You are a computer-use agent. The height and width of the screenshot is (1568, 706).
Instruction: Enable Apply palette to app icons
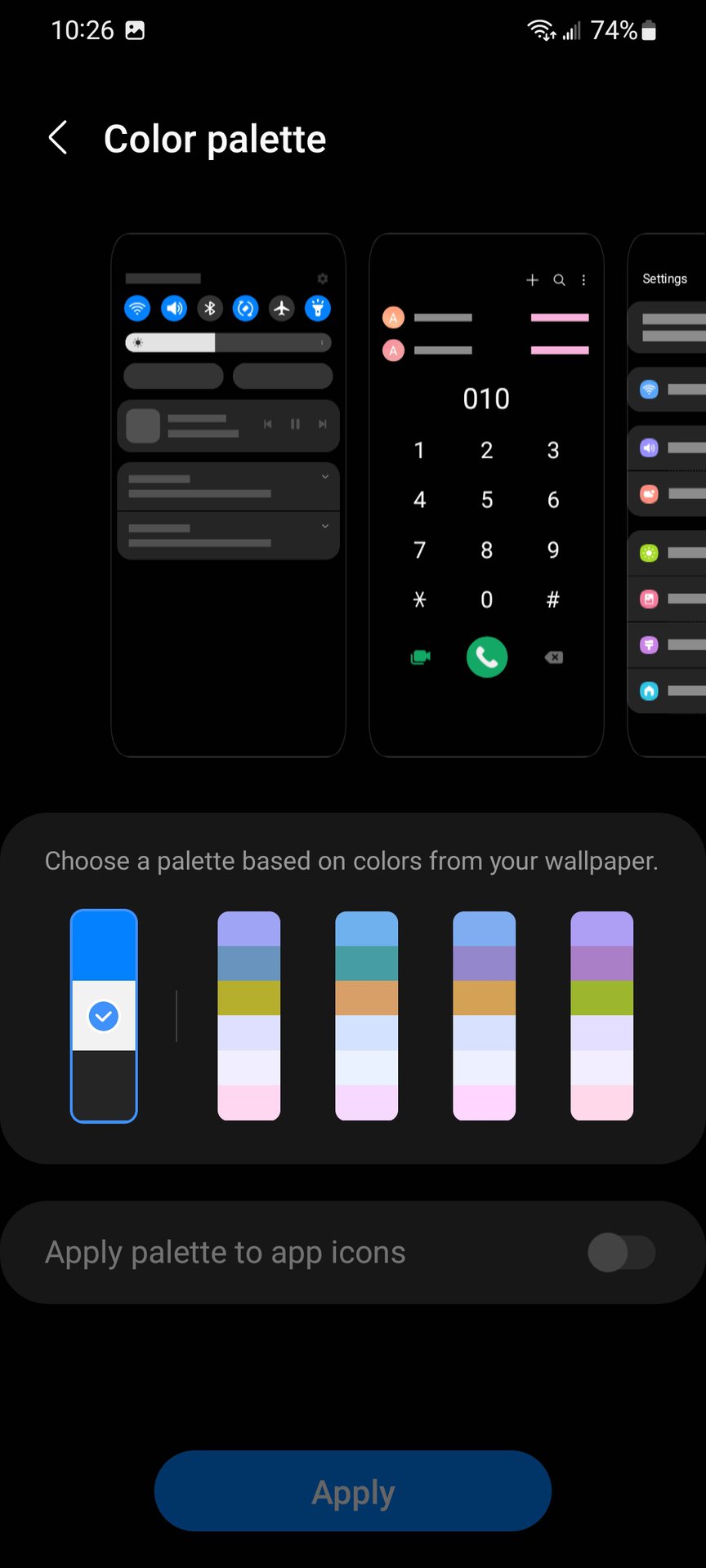621,1253
